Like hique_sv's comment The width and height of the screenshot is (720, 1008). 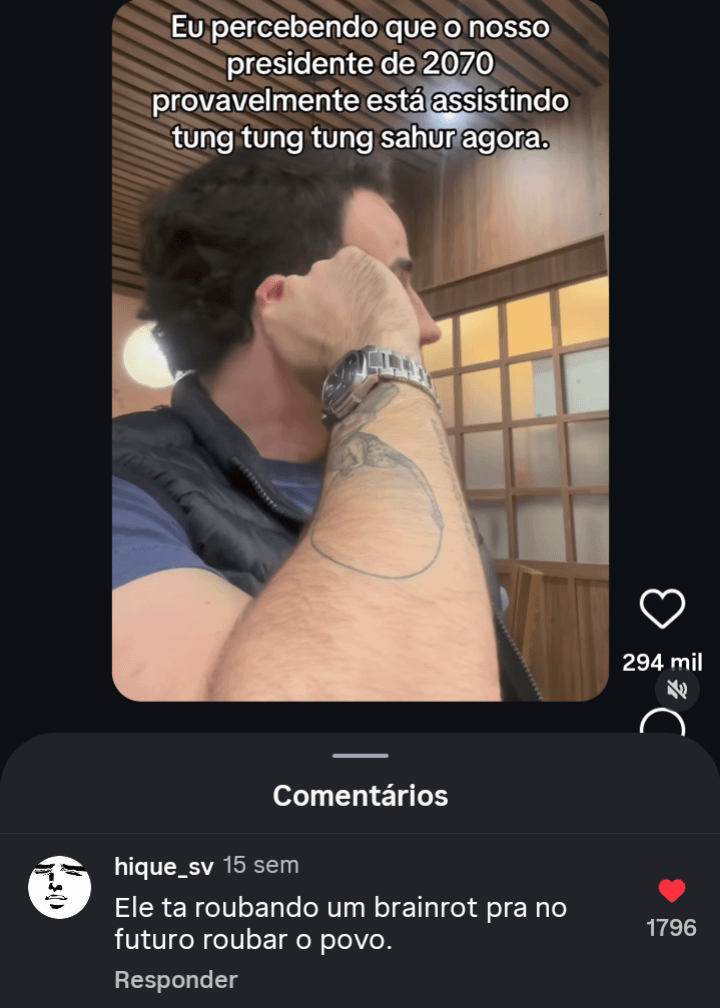click(672, 891)
